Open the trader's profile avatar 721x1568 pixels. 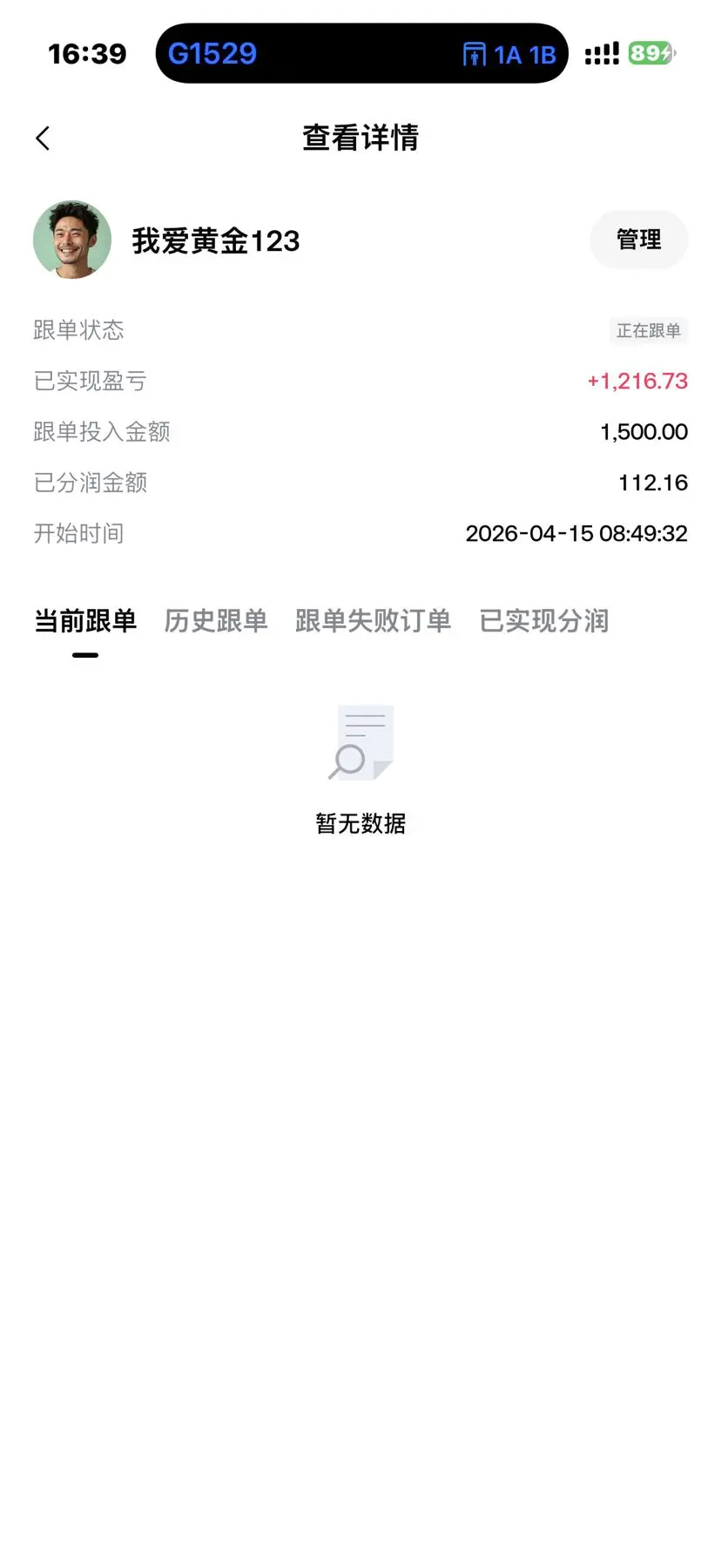(x=71, y=240)
